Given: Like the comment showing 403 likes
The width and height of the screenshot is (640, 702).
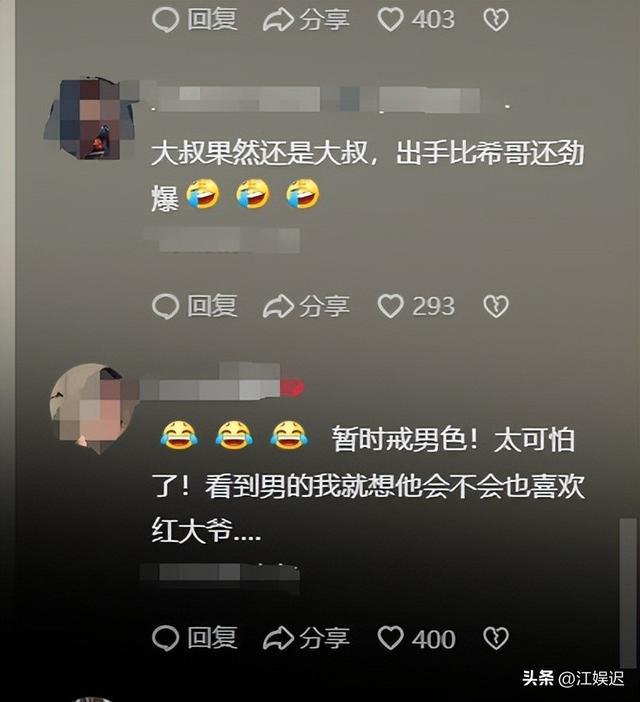Looking at the screenshot, I should coord(391,19).
